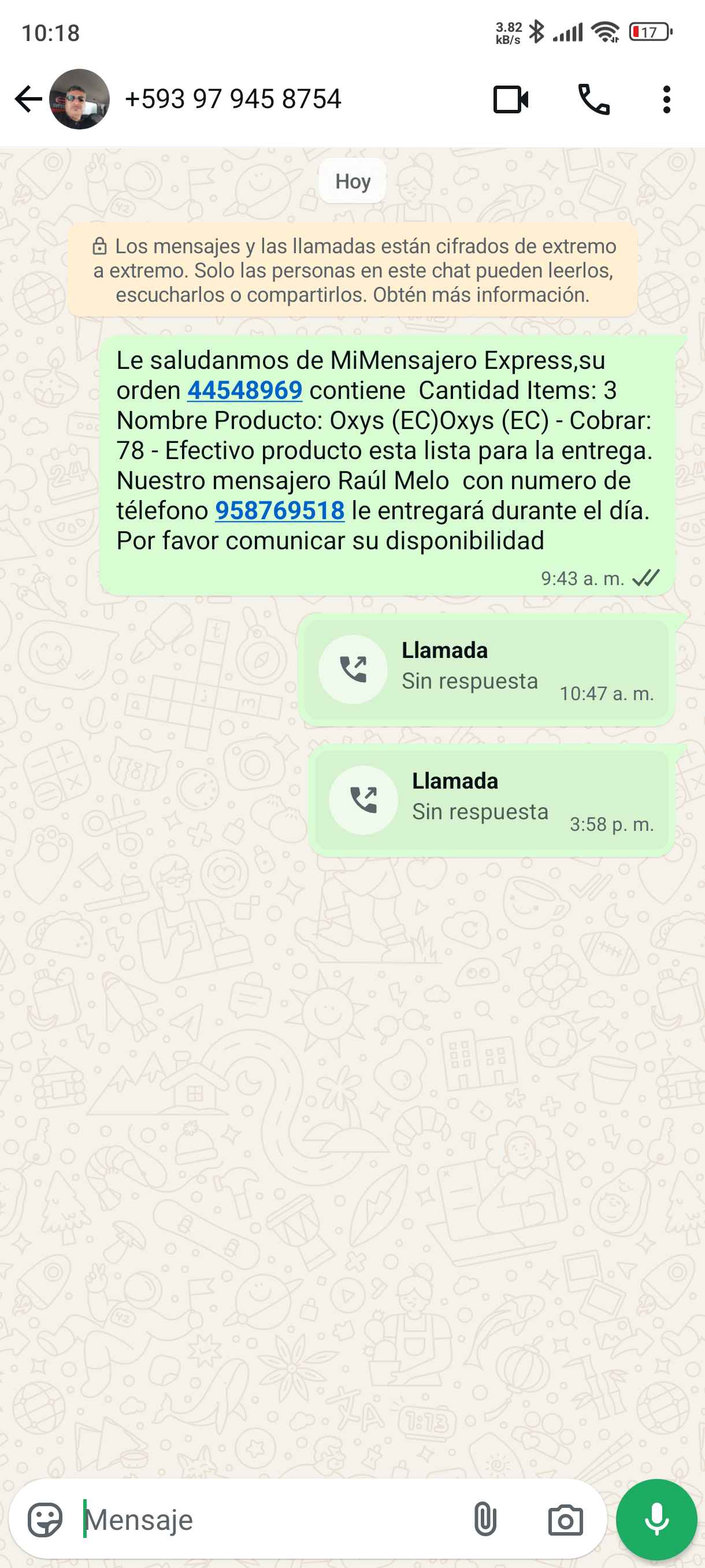Screen dimensions: 705x1568
Task: Open the encryption info notice
Action: coord(353,270)
